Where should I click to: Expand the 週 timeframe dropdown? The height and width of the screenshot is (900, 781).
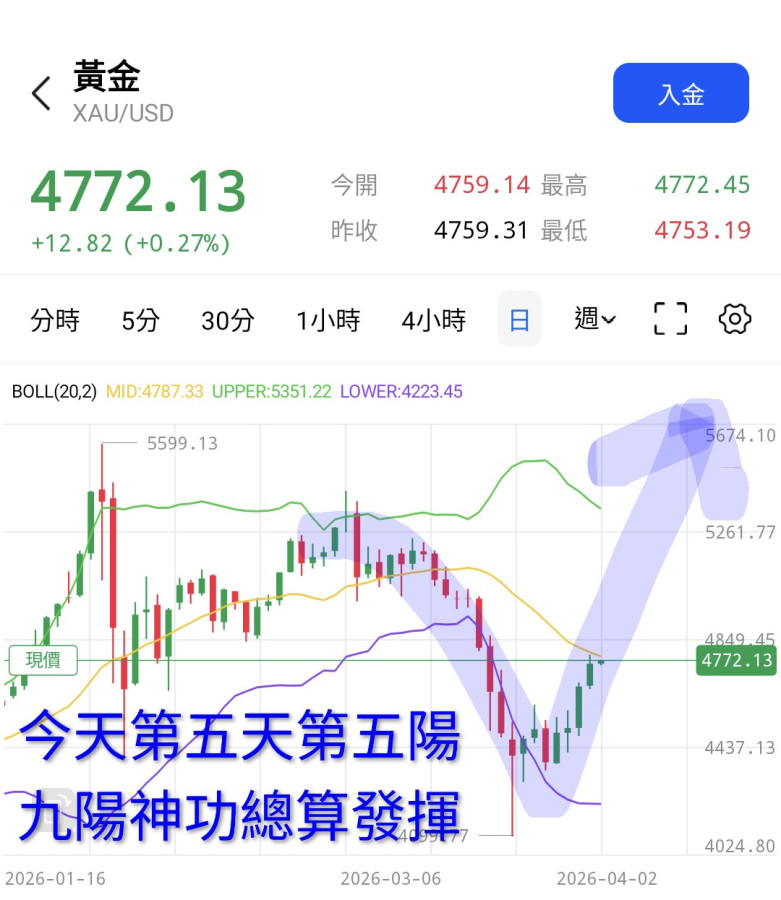[x=595, y=320]
